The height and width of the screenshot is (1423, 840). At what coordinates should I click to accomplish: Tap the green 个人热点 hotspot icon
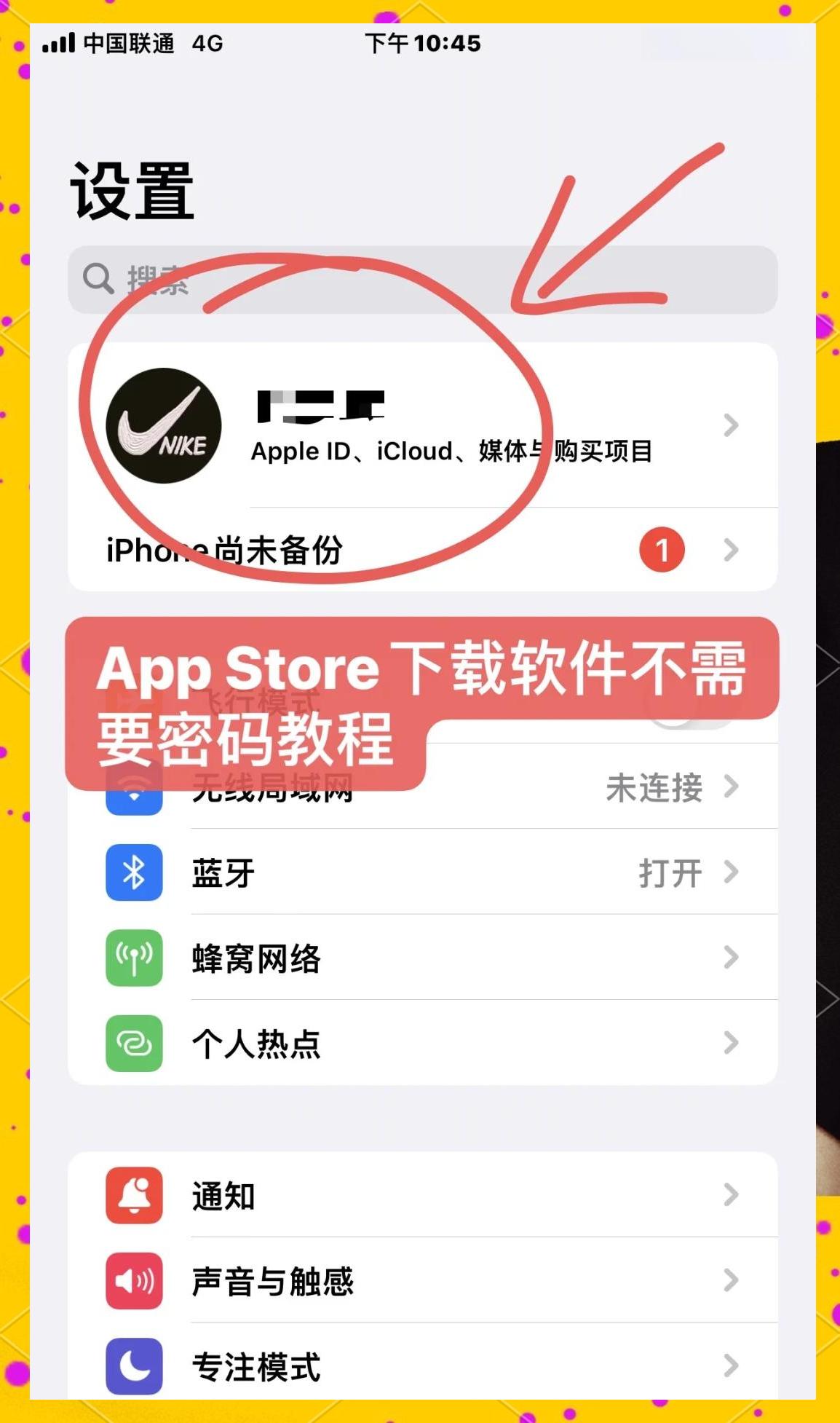pos(133,1044)
